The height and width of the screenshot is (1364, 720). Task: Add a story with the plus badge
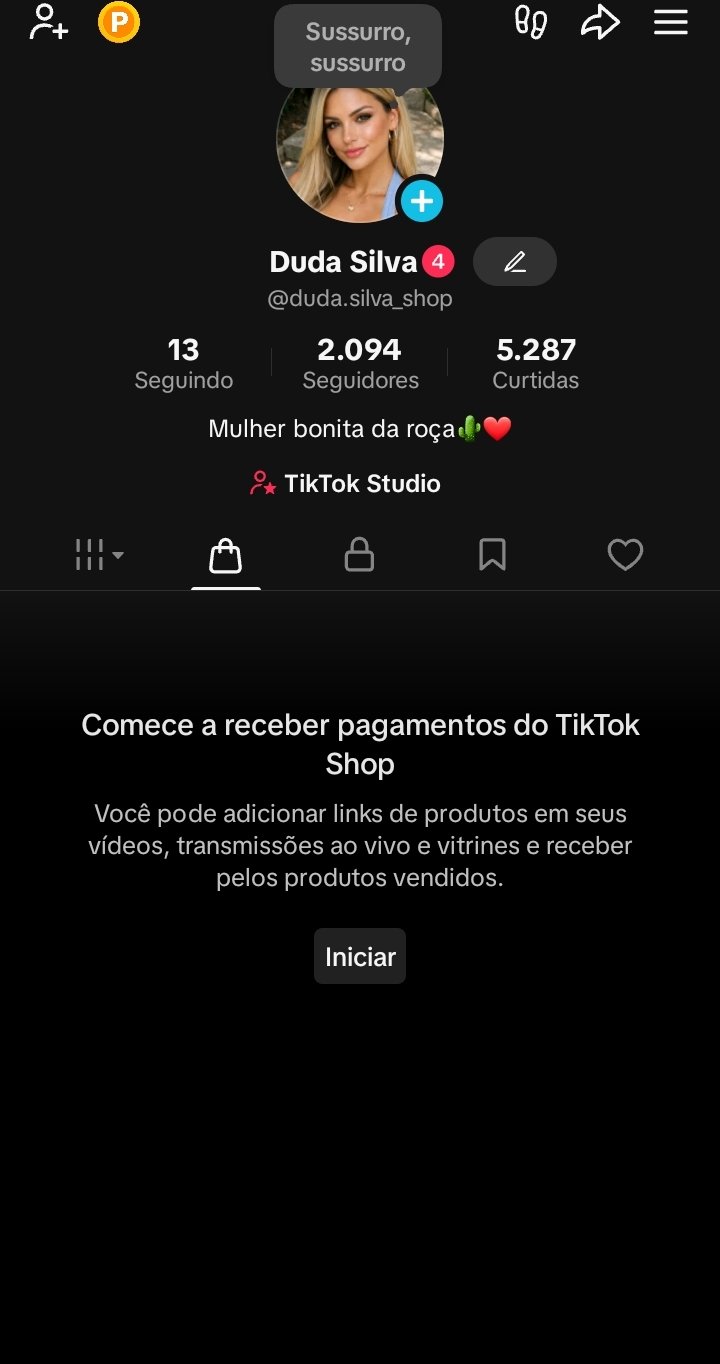[x=422, y=201]
